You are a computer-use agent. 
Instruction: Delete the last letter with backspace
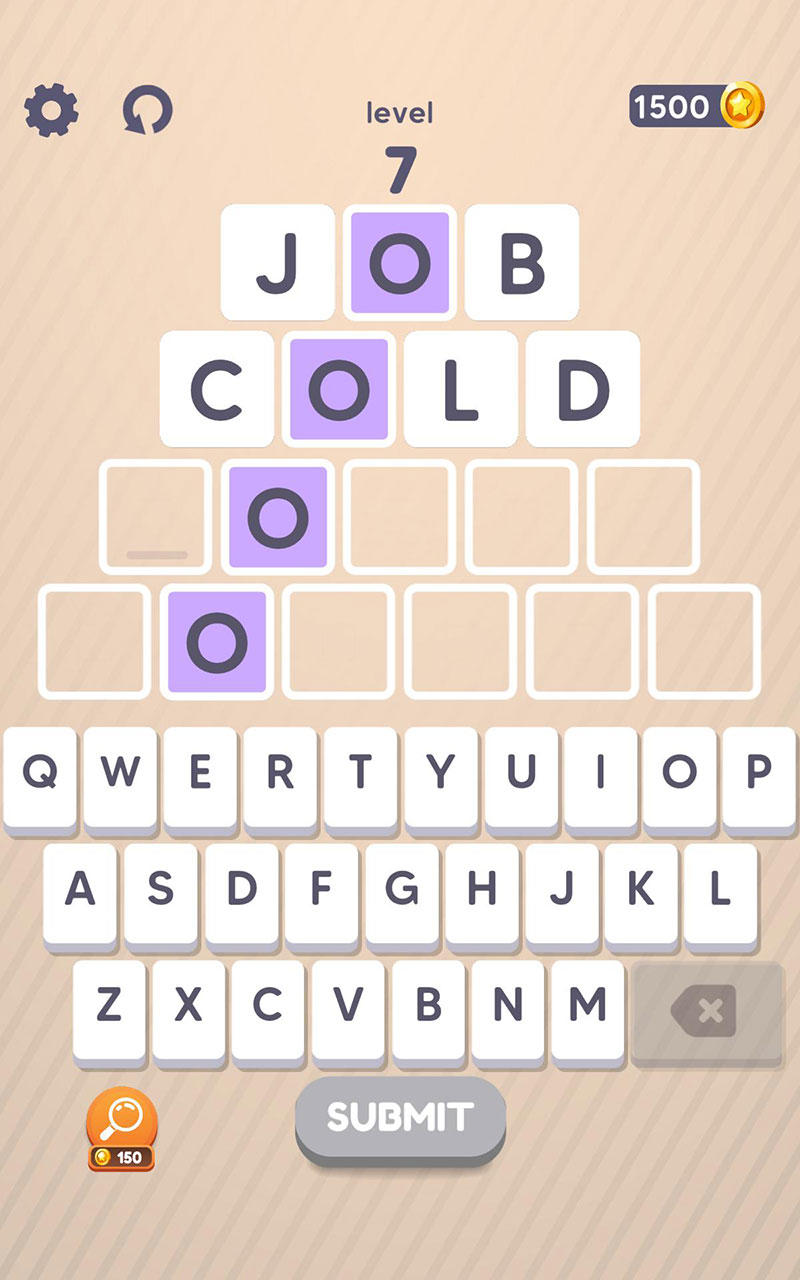[707, 1010]
